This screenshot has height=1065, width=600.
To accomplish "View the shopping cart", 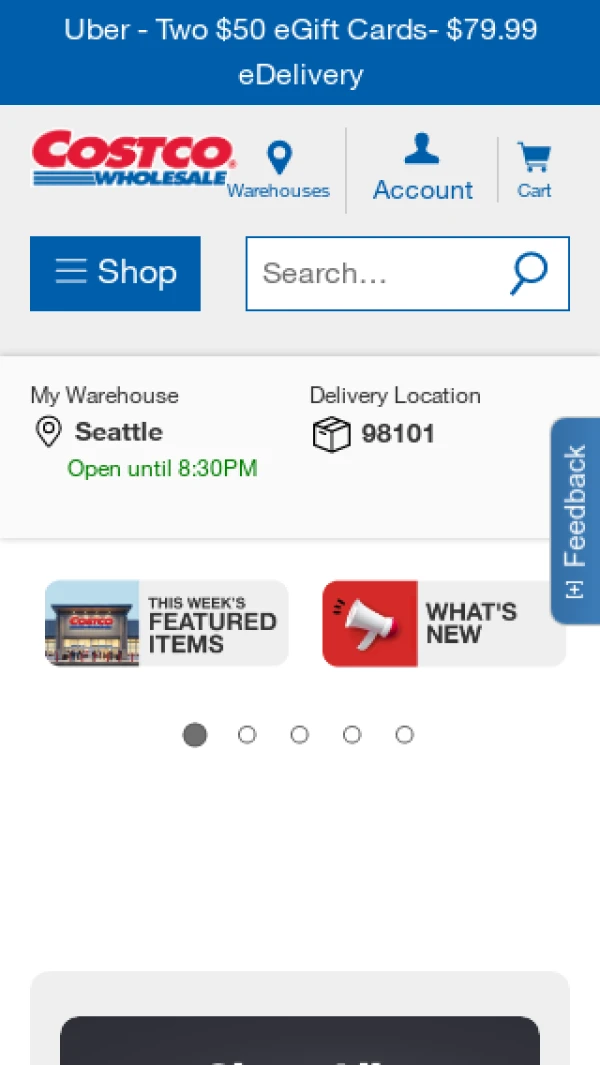I will [x=534, y=170].
